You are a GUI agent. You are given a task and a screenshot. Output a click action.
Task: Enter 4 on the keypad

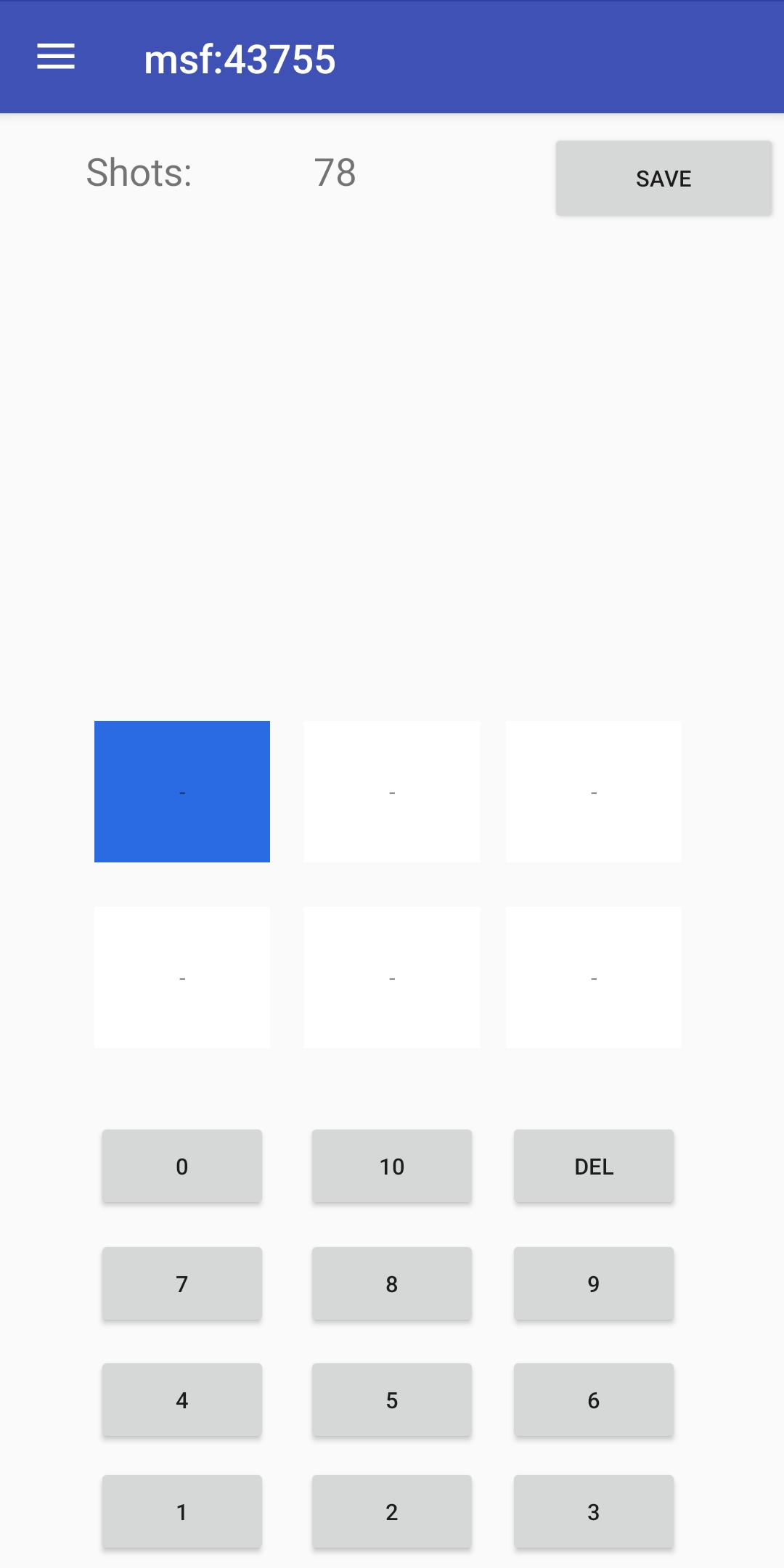181,1400
